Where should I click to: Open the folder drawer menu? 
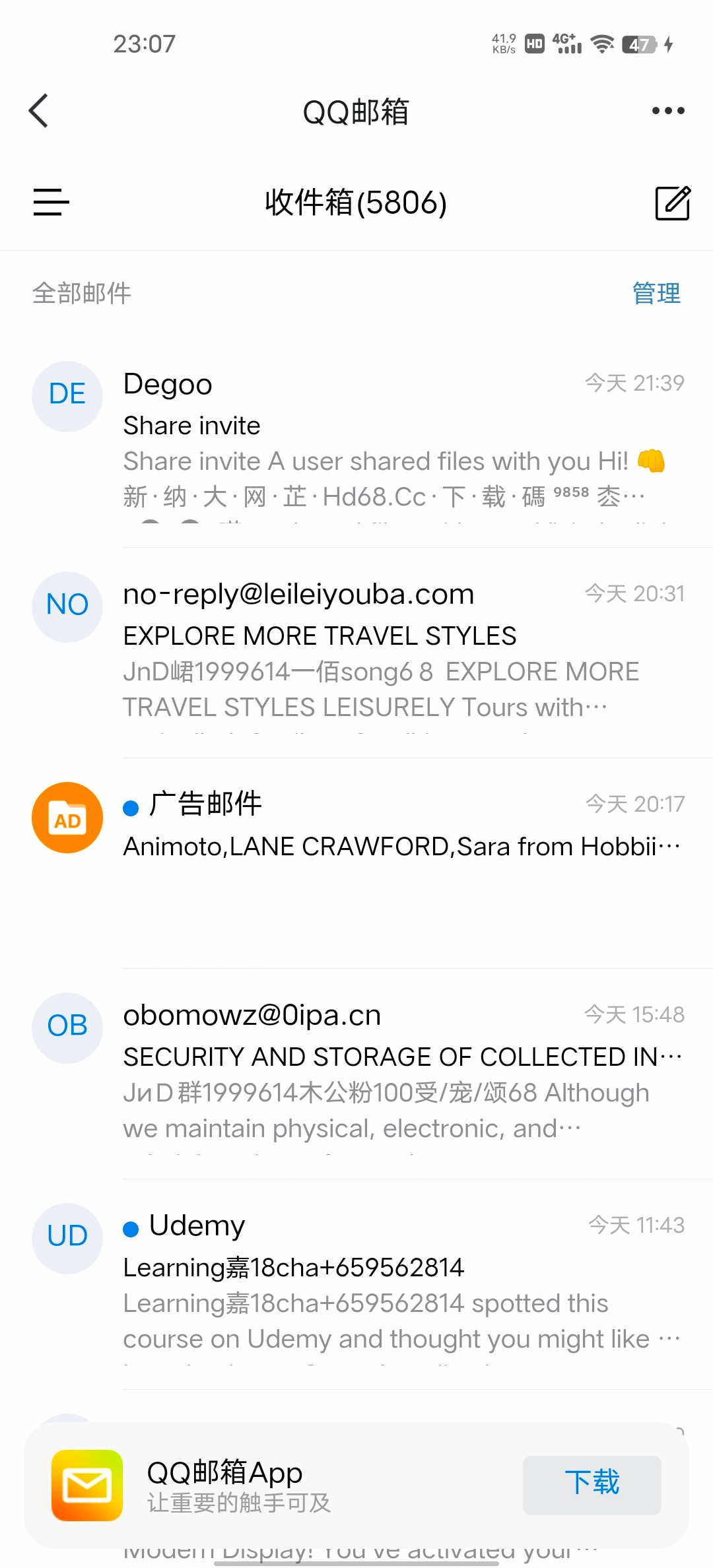[51, 202]
